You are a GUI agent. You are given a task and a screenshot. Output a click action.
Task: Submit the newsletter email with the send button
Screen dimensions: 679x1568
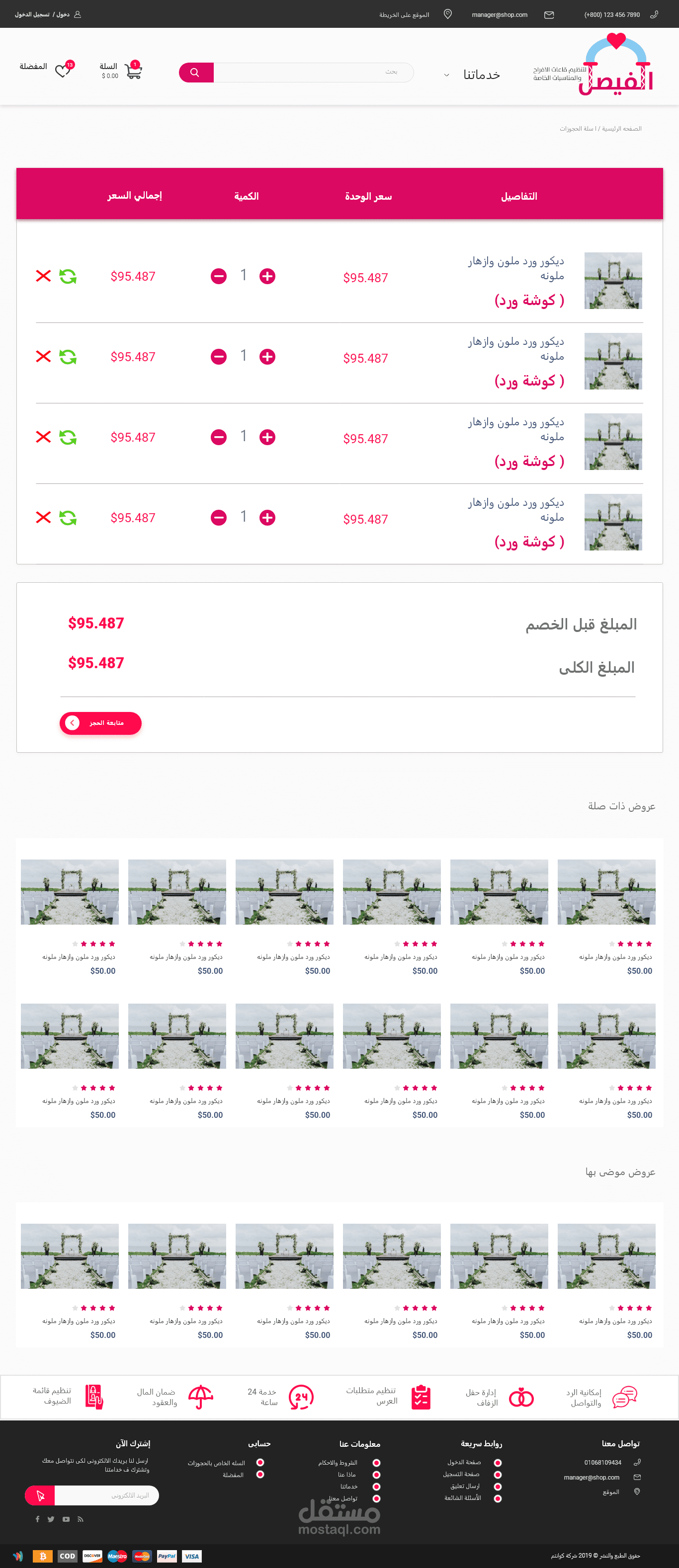coord(40,1495)
